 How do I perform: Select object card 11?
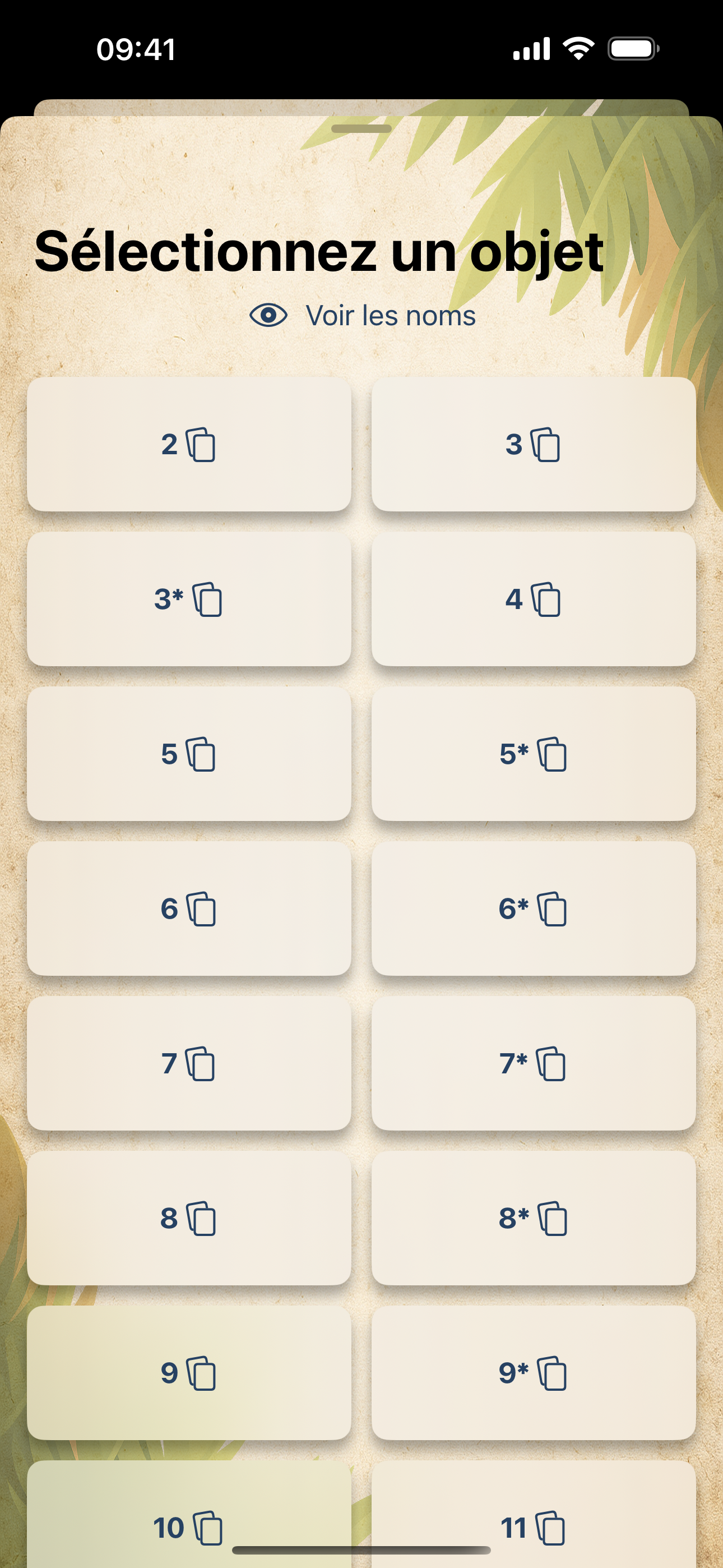(533, 1514)
